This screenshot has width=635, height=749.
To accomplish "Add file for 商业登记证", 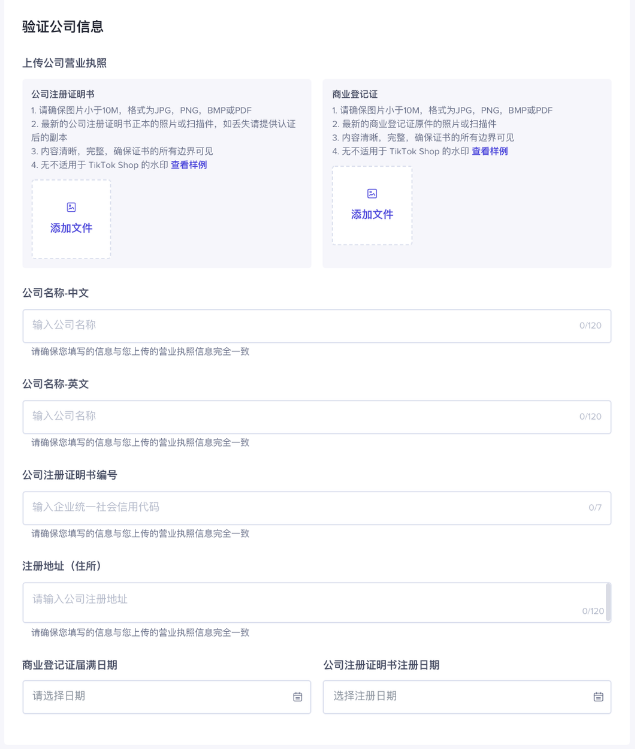I will (372, 205).
